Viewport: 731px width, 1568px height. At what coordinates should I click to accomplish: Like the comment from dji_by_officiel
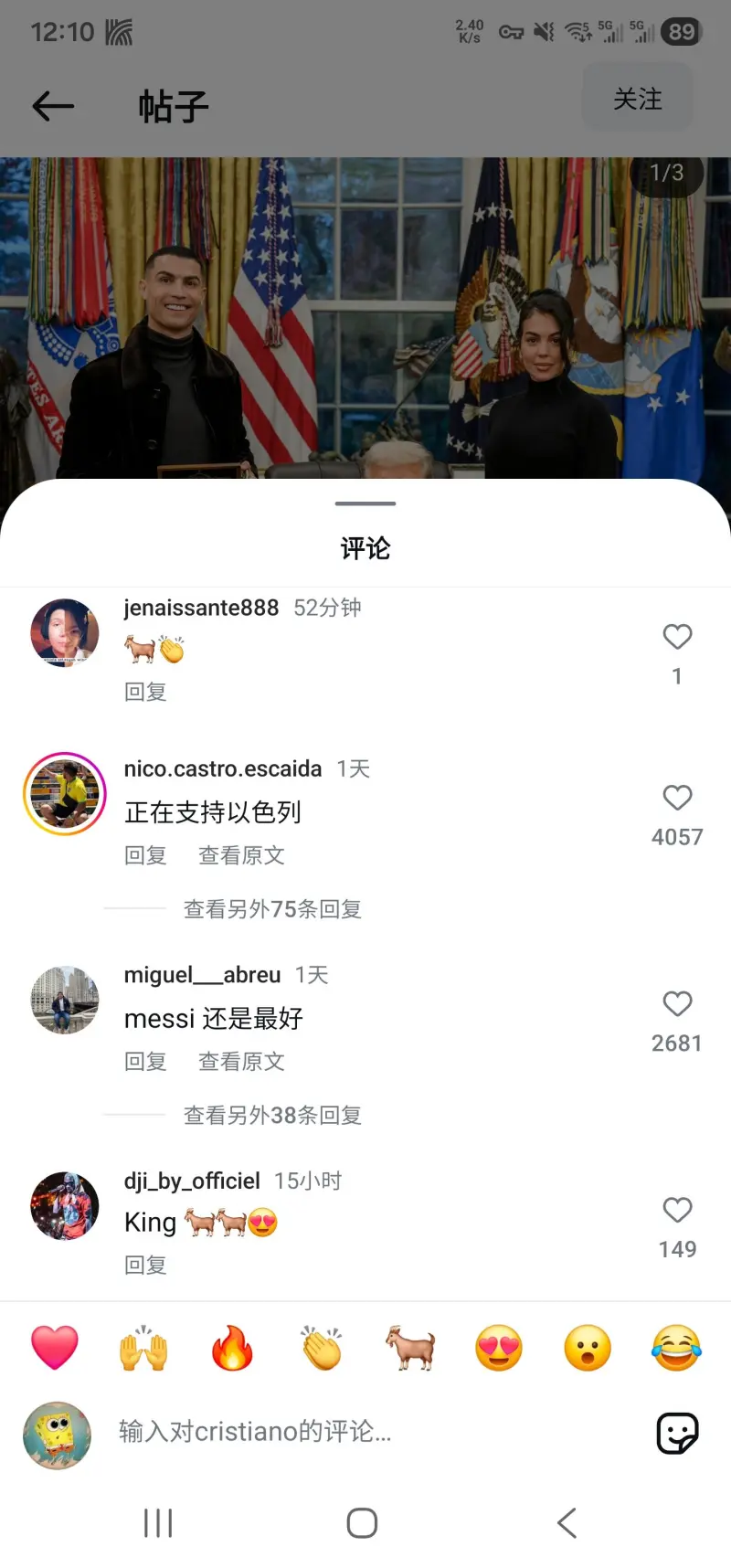(677, 1211)
